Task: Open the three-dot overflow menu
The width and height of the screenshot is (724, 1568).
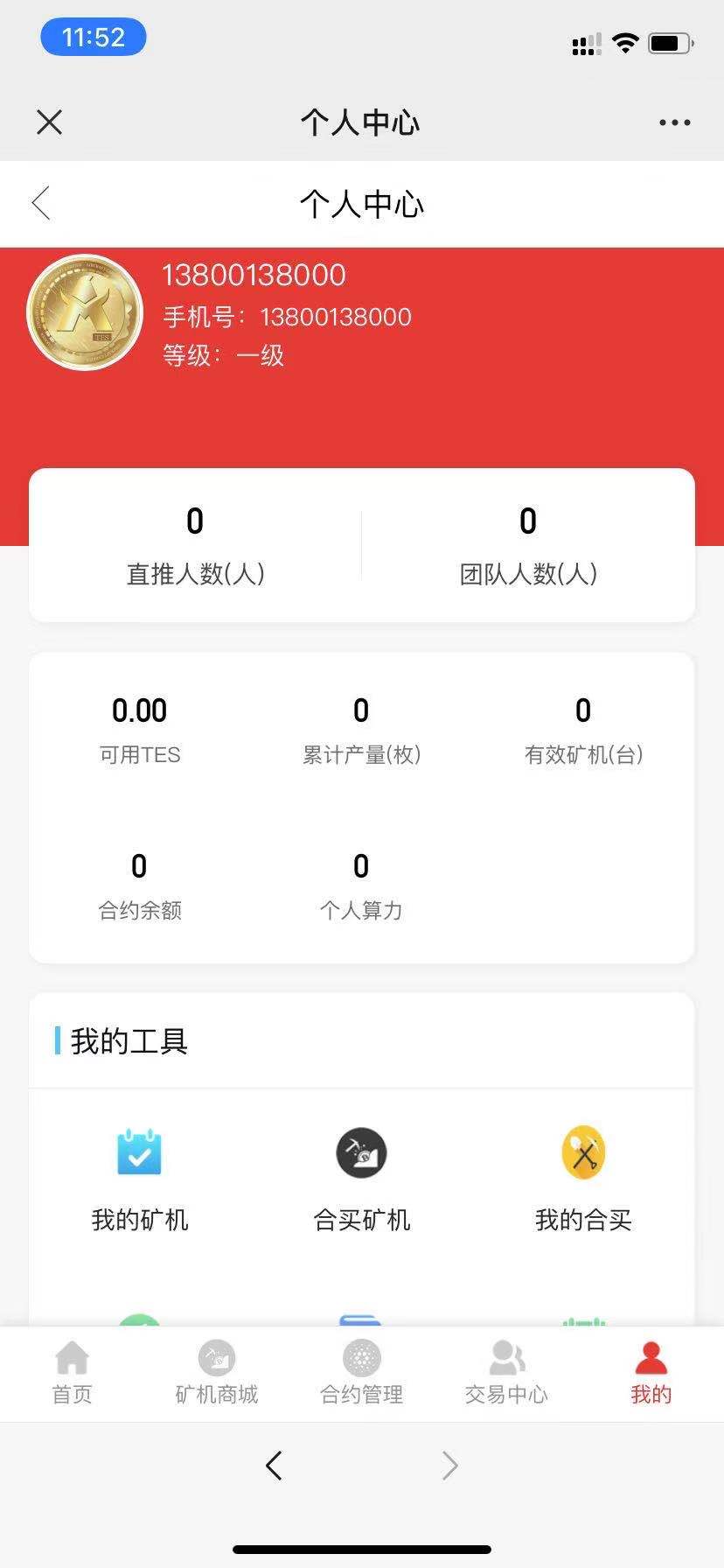Action: pyautogui.click(x=674, y=122)
